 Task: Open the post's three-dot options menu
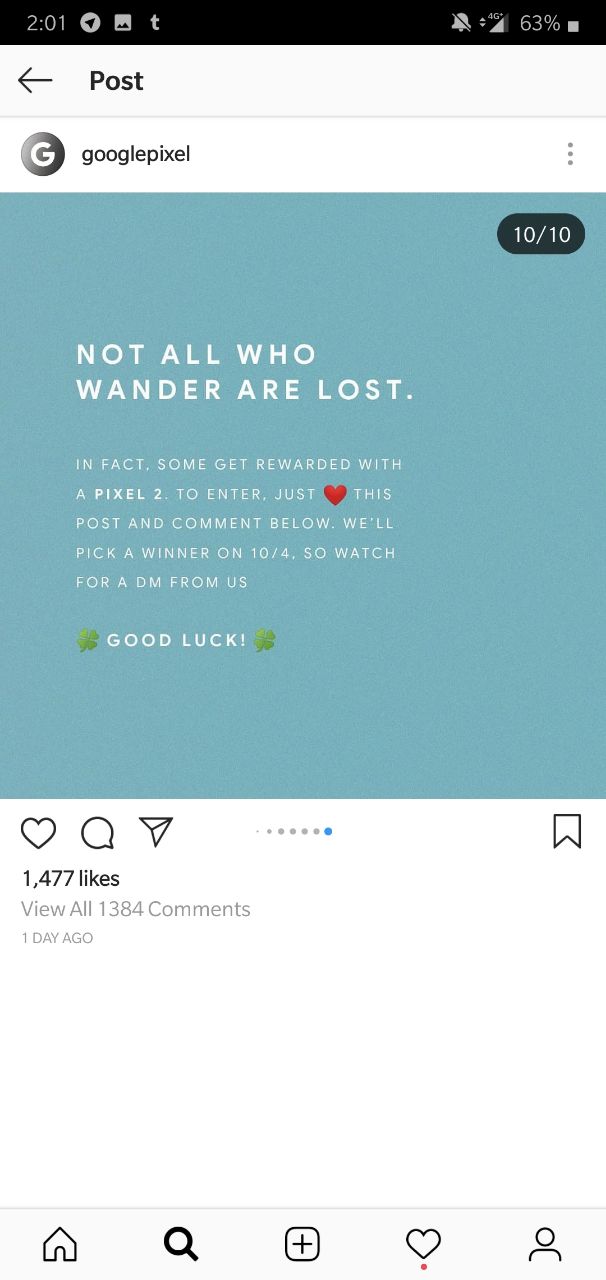(x=570, y=154)
